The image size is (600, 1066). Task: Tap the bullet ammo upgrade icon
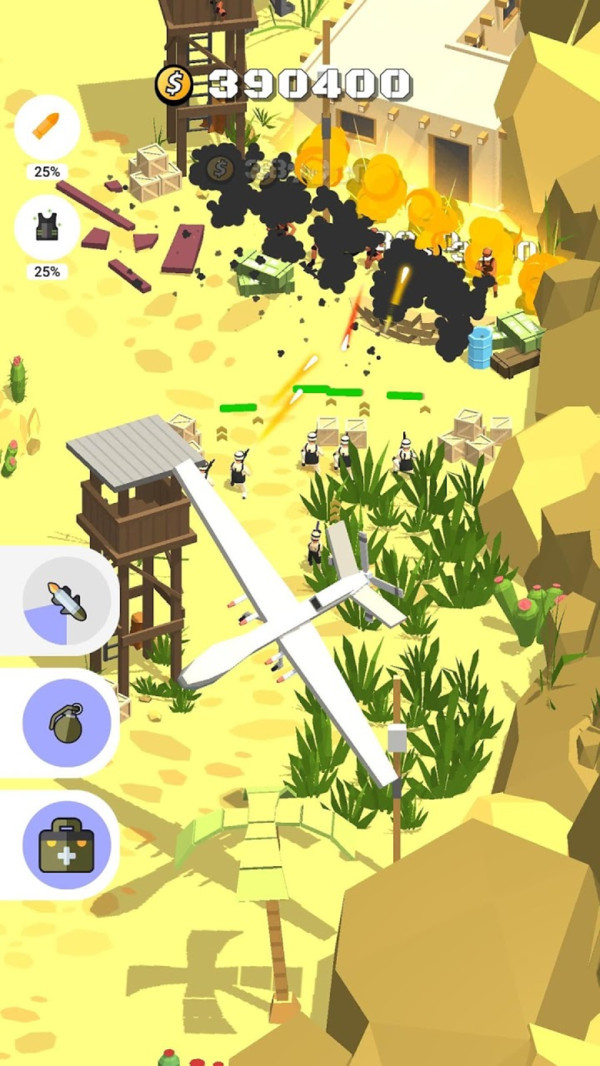(47, 128)
